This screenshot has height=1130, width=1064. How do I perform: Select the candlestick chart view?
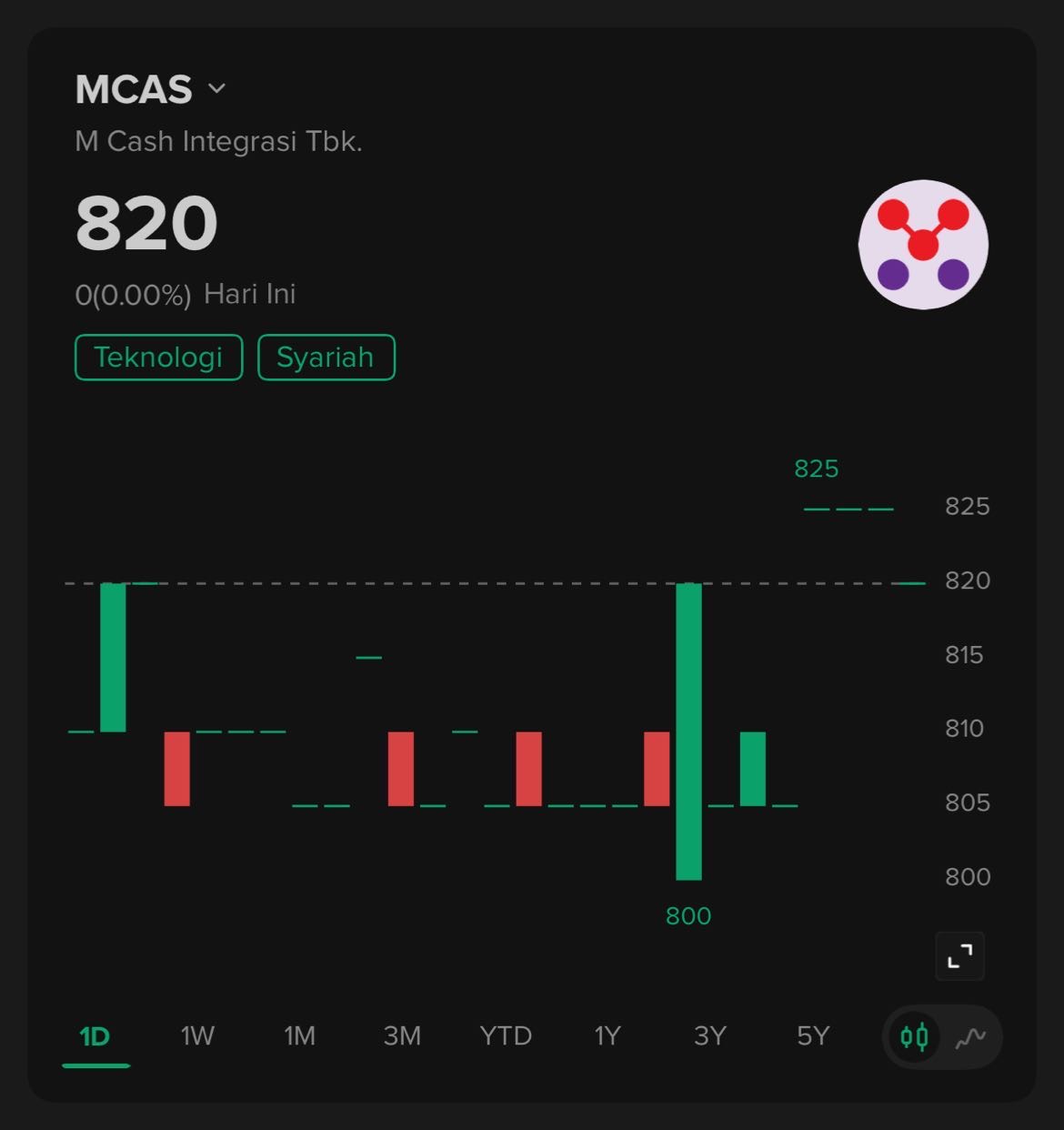914,1036
